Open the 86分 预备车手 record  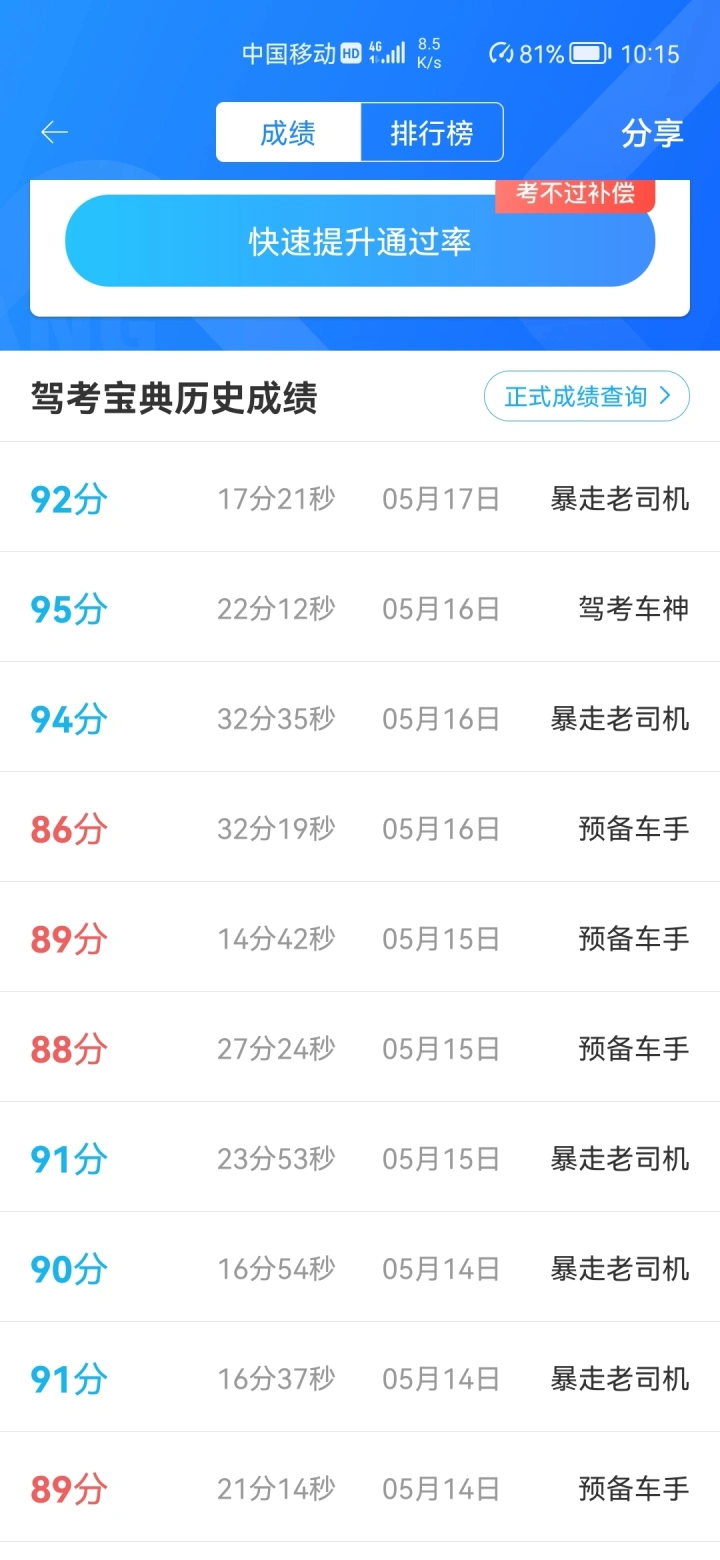[x=360, y=828]
